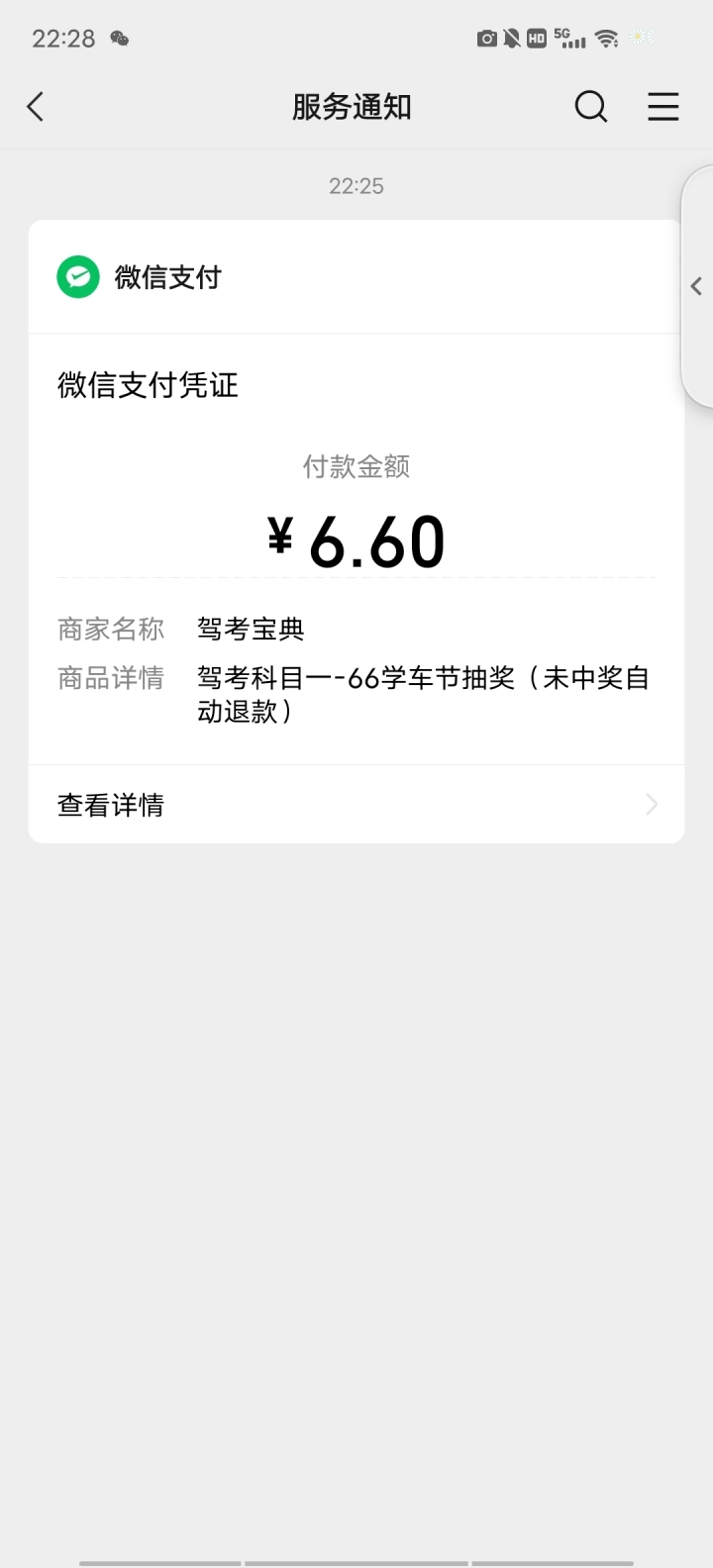713x1568 pixels.
Task: Go back from the 服务通知 screen
Action: (x=36, y=107)
